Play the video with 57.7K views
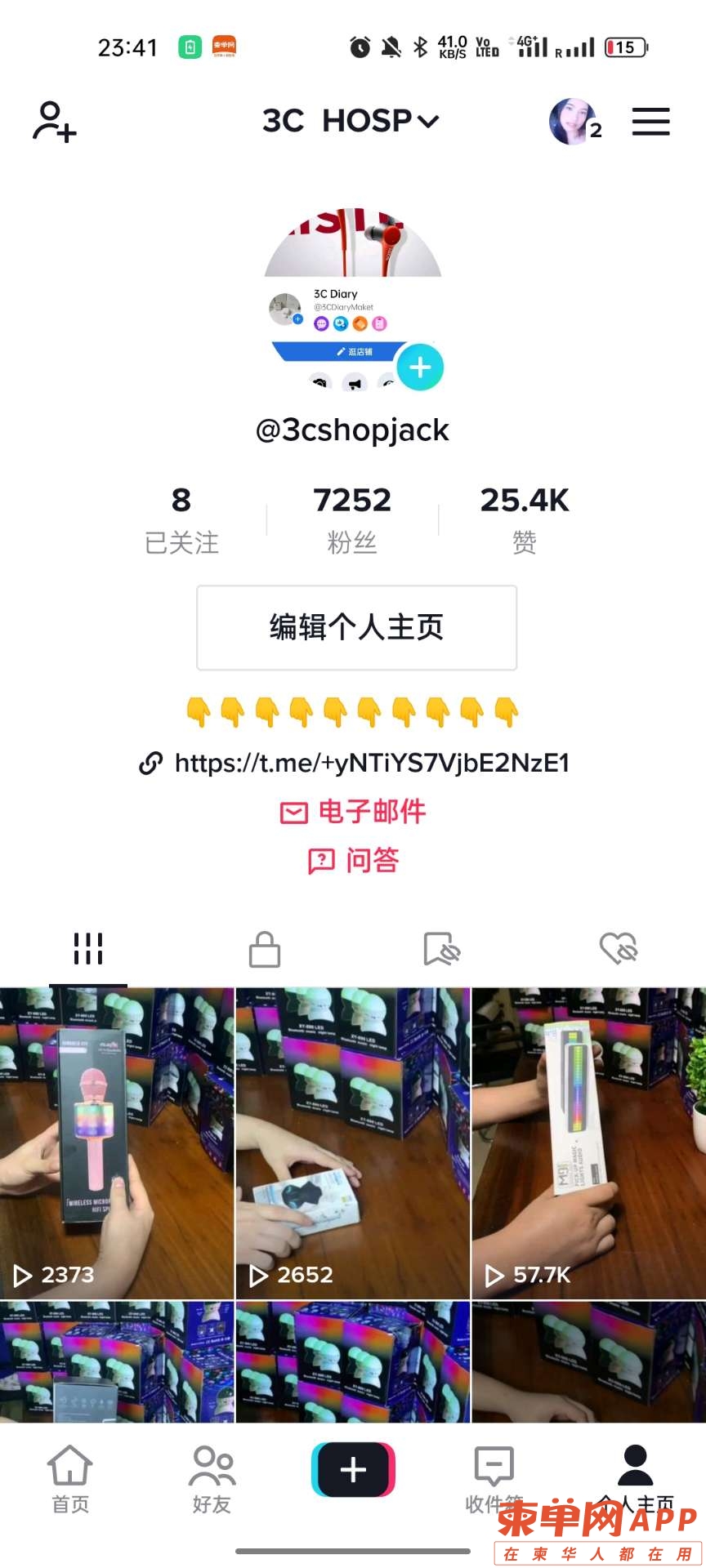This screenshot has width=706, height=1568. click(x=588, y=1143)
